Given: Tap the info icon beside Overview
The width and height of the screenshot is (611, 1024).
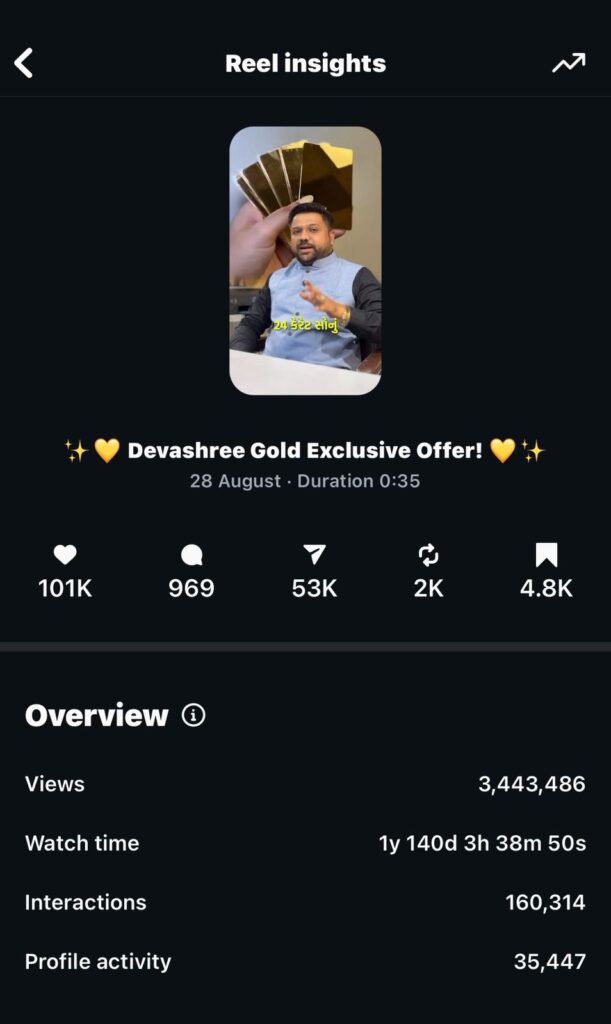Looking at the screenshot, I should pos(194,715).
